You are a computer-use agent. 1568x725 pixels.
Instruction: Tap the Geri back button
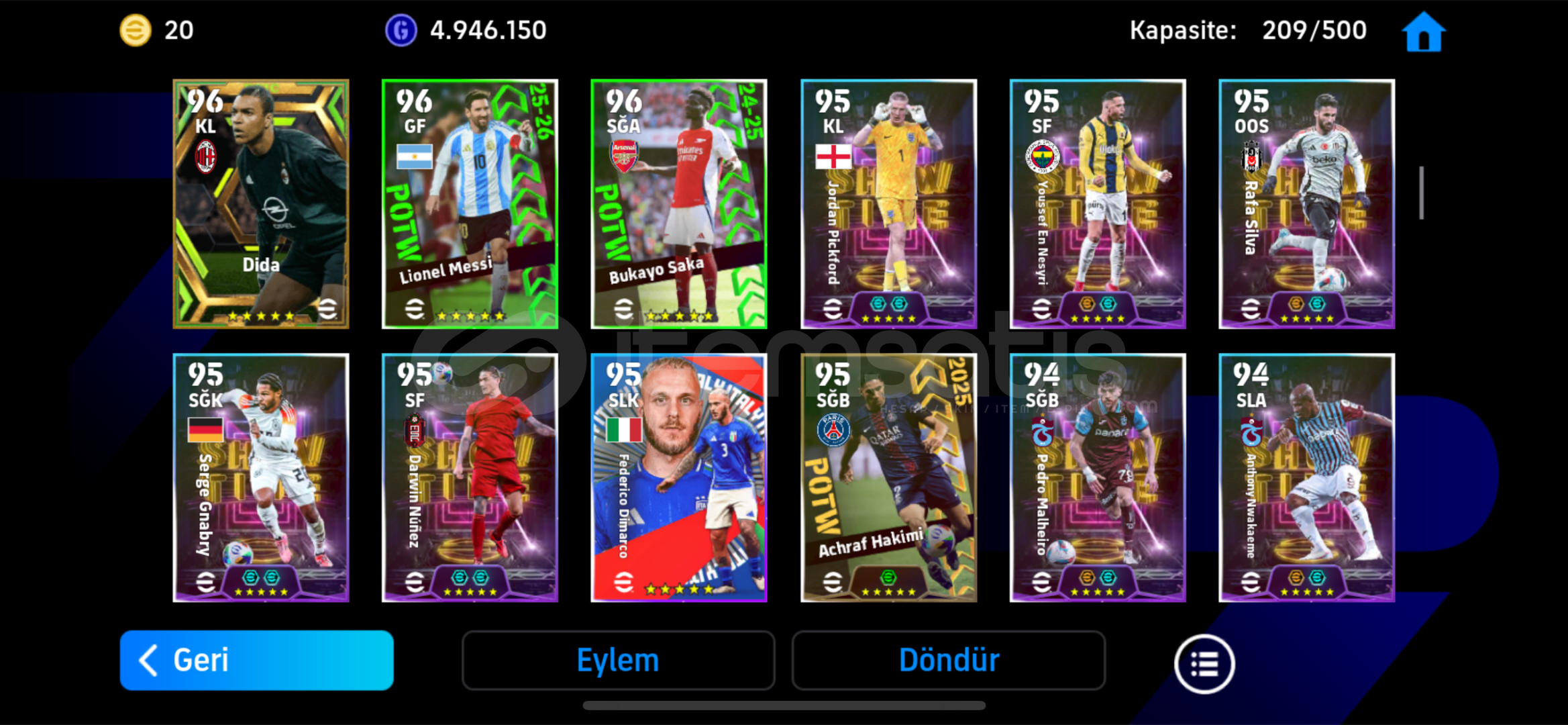coord(256,660)
